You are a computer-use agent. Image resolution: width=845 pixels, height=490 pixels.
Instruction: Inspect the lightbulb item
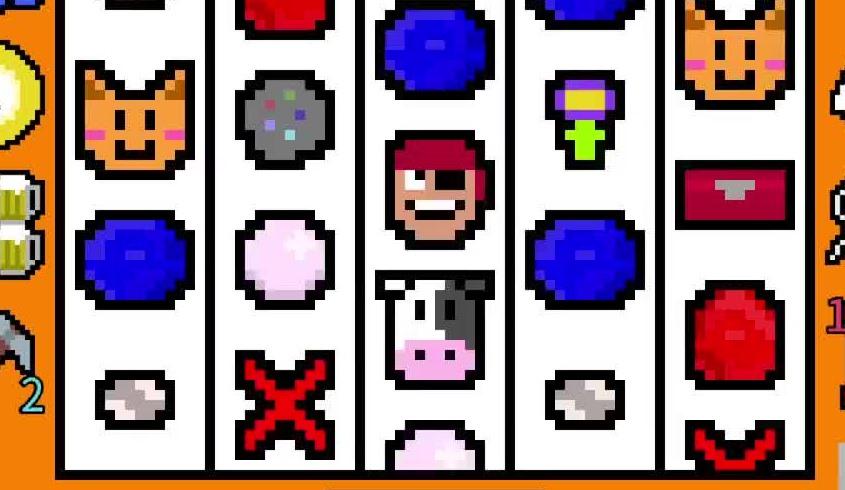[x=17, y=92]
